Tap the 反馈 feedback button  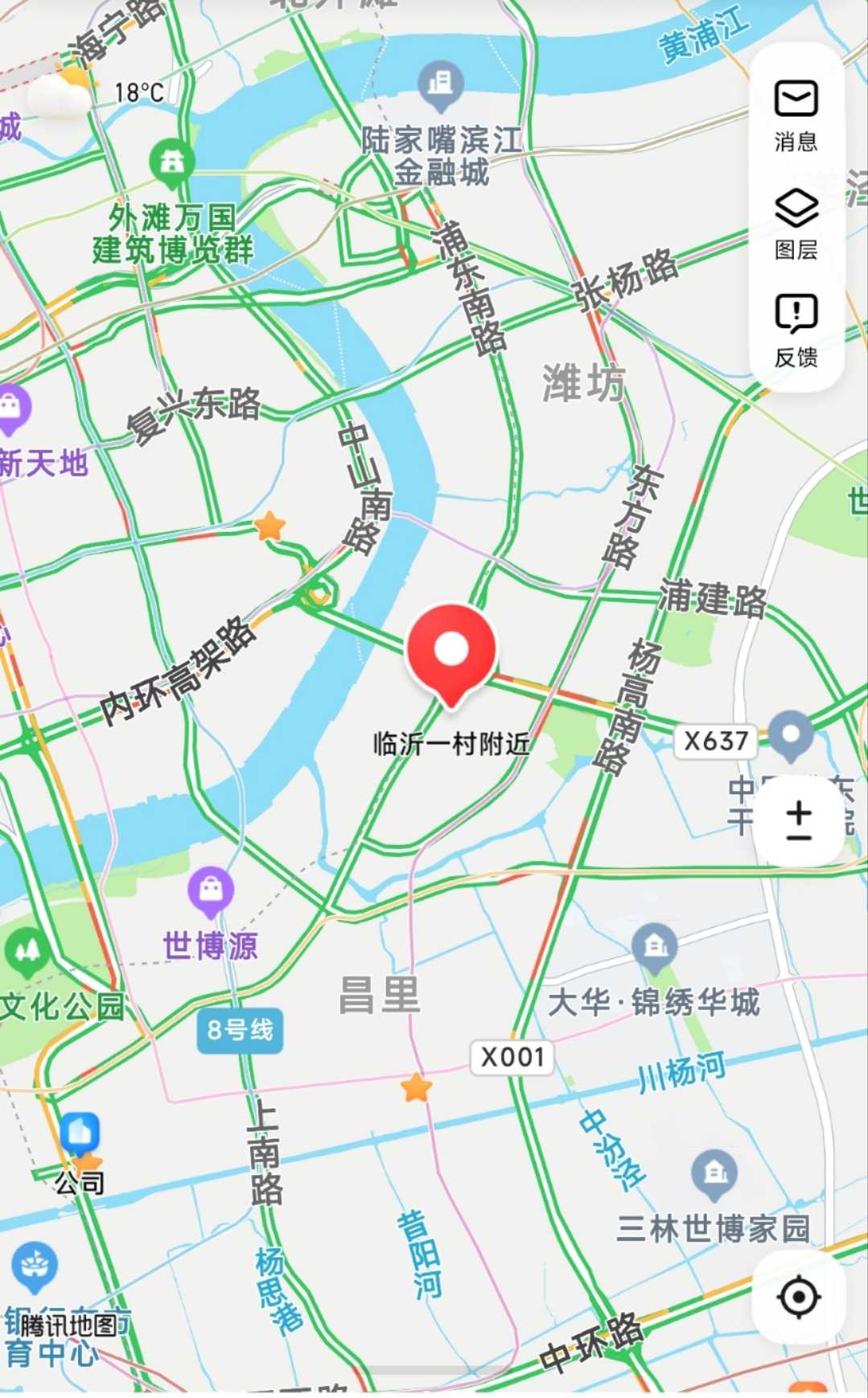pos(796,330)
